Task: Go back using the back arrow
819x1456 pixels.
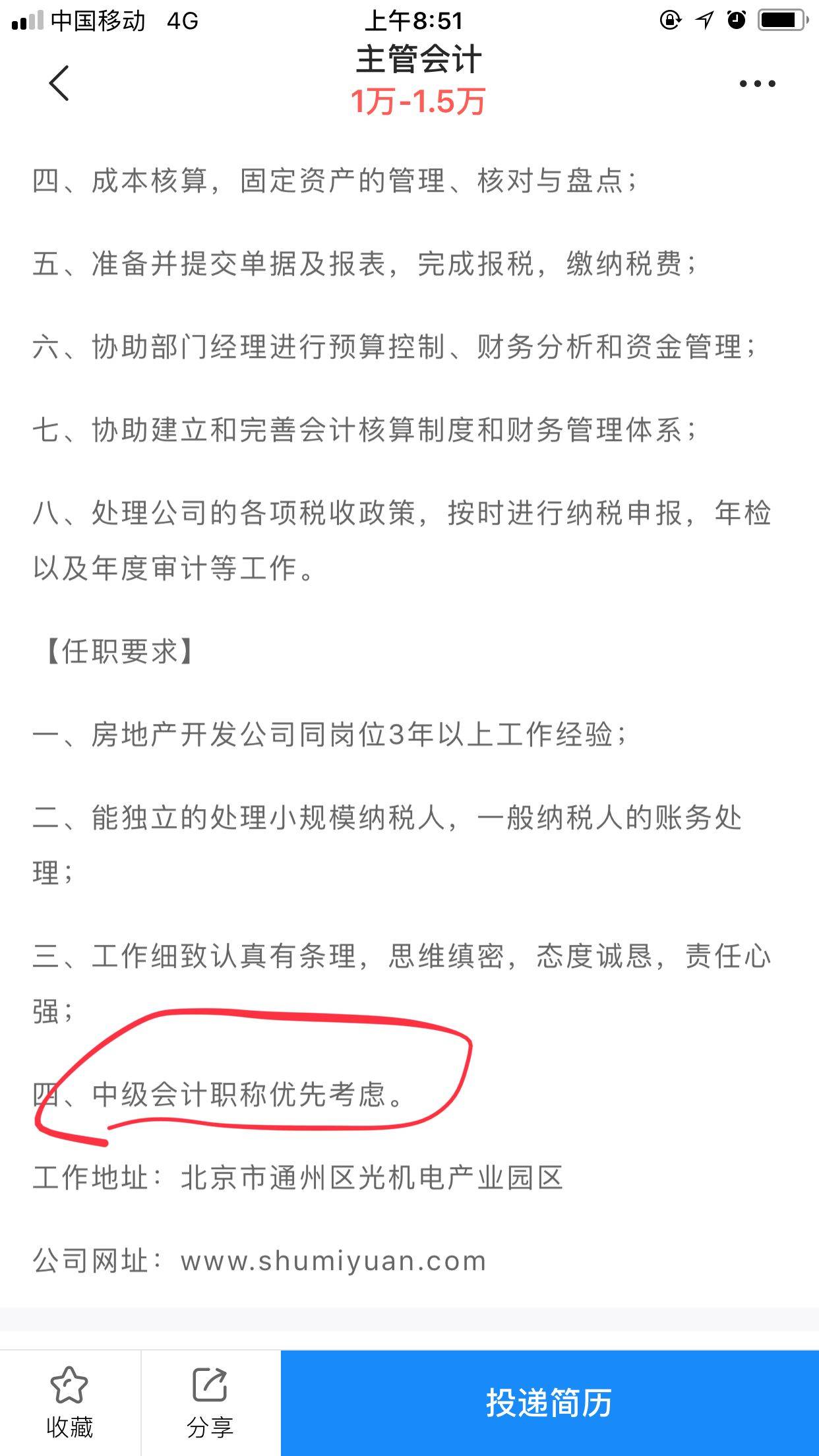Action: click(x=59, y=83)
